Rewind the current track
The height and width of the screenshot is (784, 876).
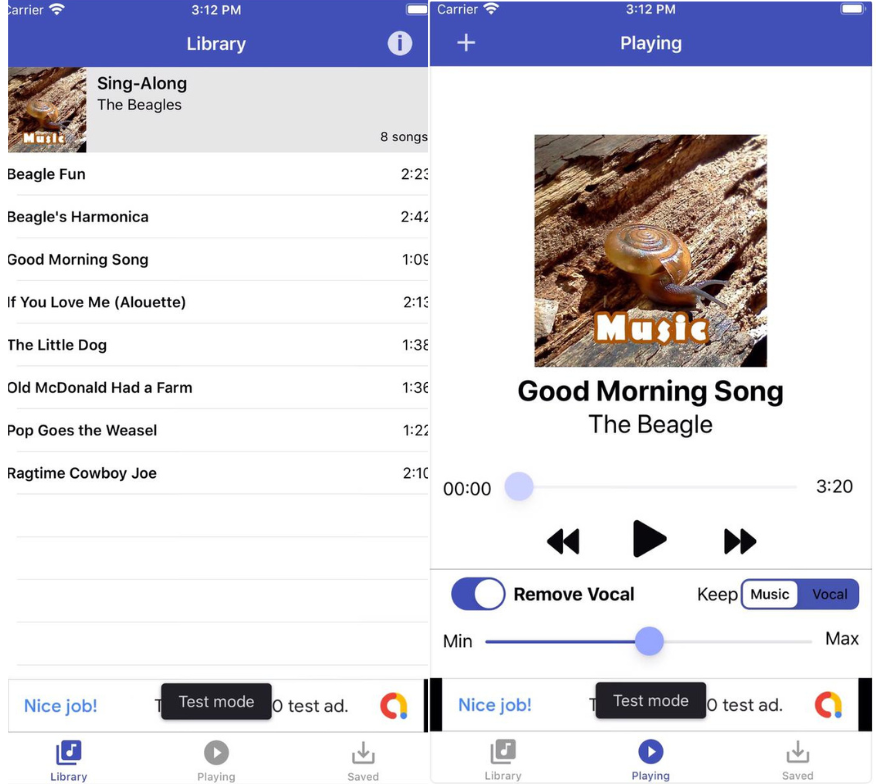click(563, 541)
